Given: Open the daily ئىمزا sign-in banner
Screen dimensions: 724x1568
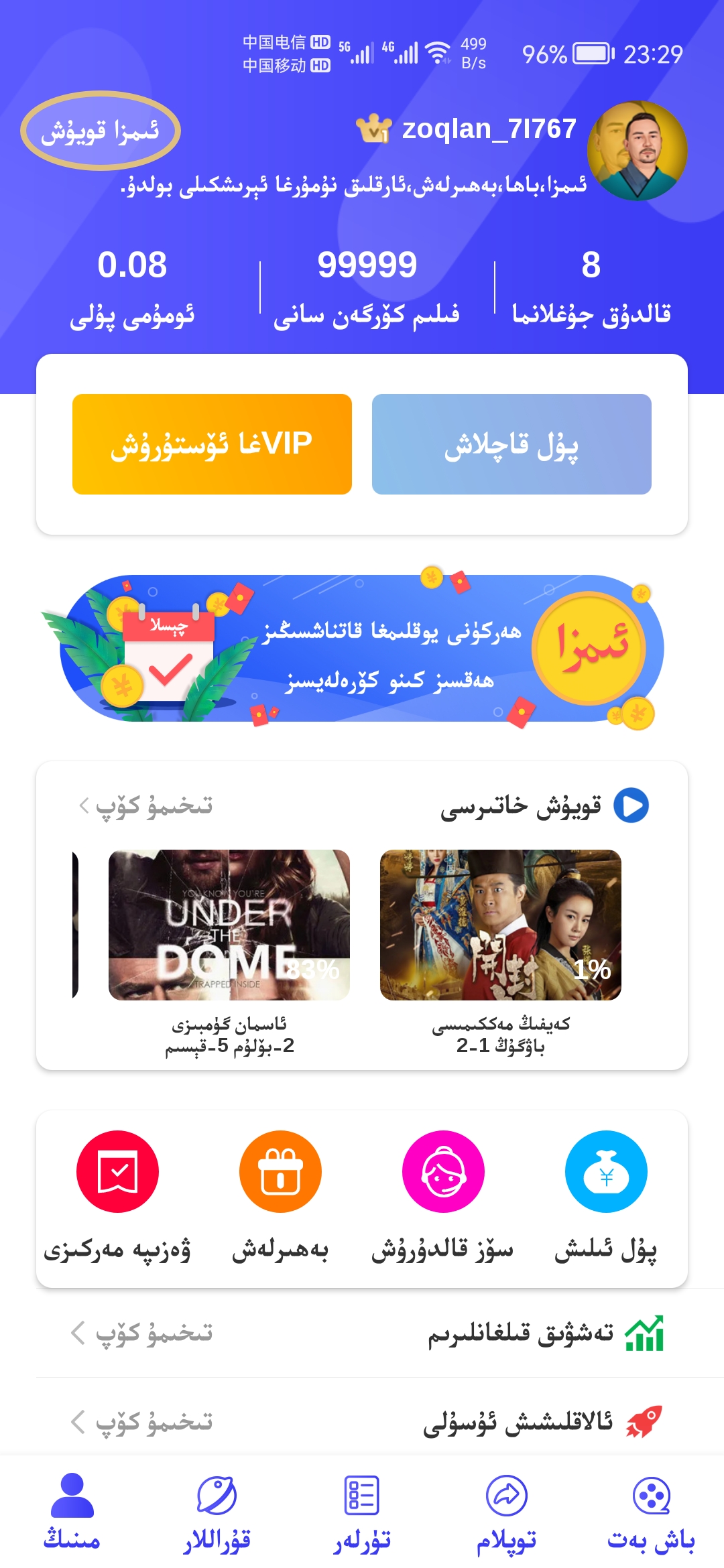Looking at the screenshot, I should tap(362, 649).
